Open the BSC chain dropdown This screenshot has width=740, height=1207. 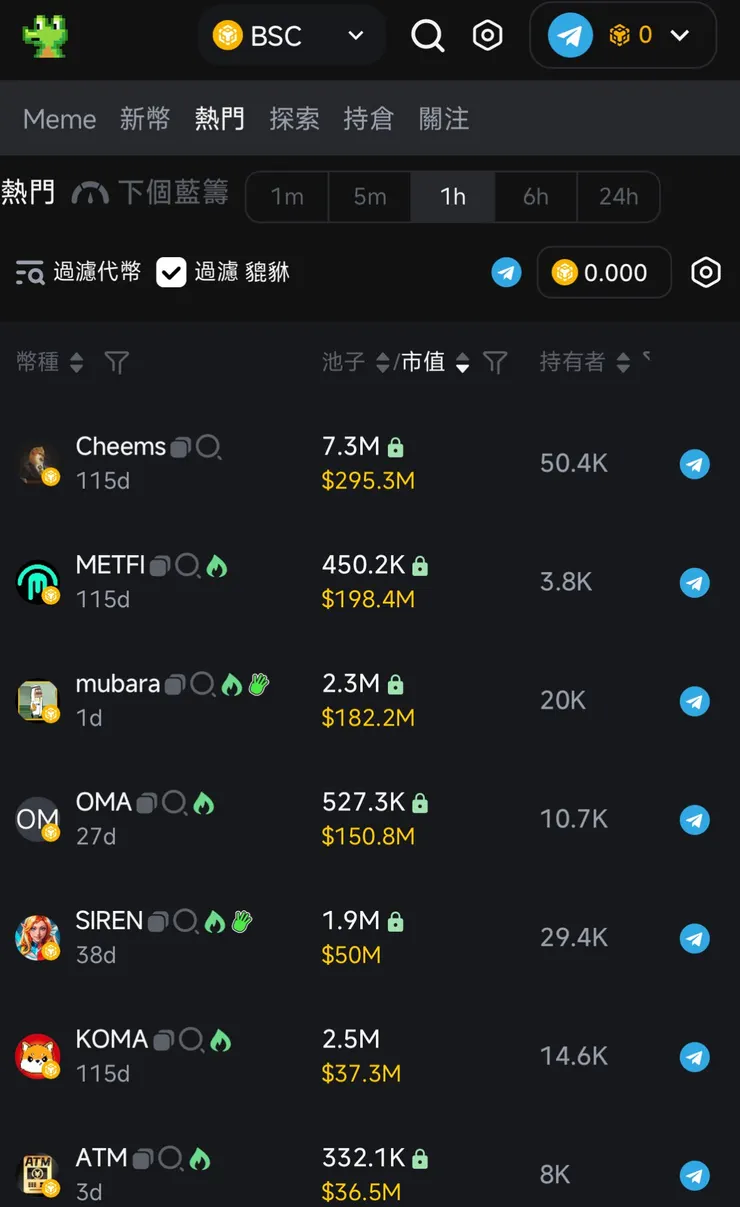pyautogui.click(x=288, y=37)
